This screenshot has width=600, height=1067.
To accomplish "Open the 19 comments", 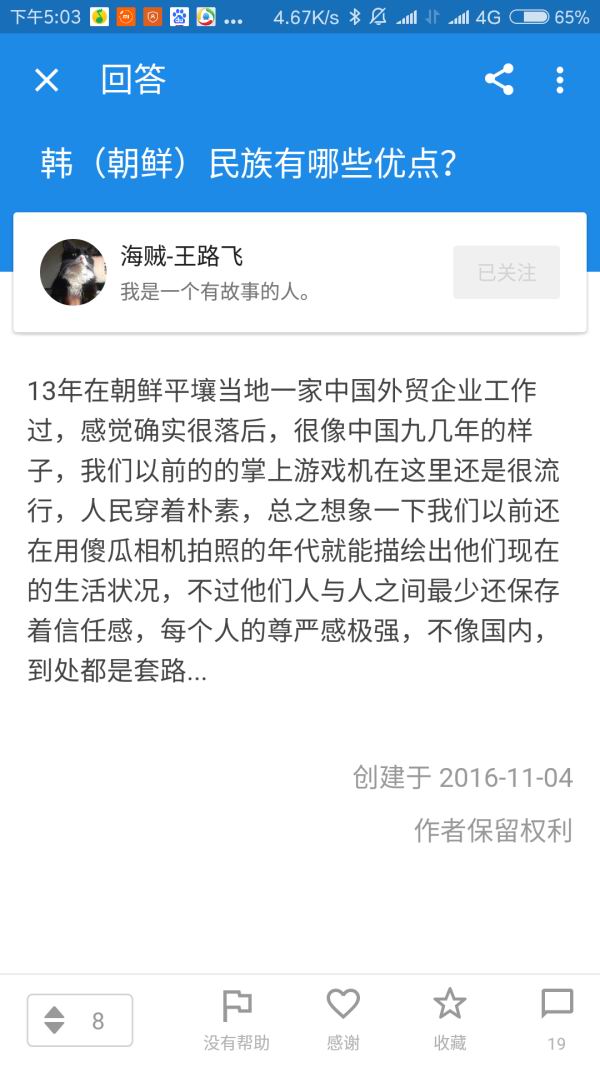I will pos(557,1020).
